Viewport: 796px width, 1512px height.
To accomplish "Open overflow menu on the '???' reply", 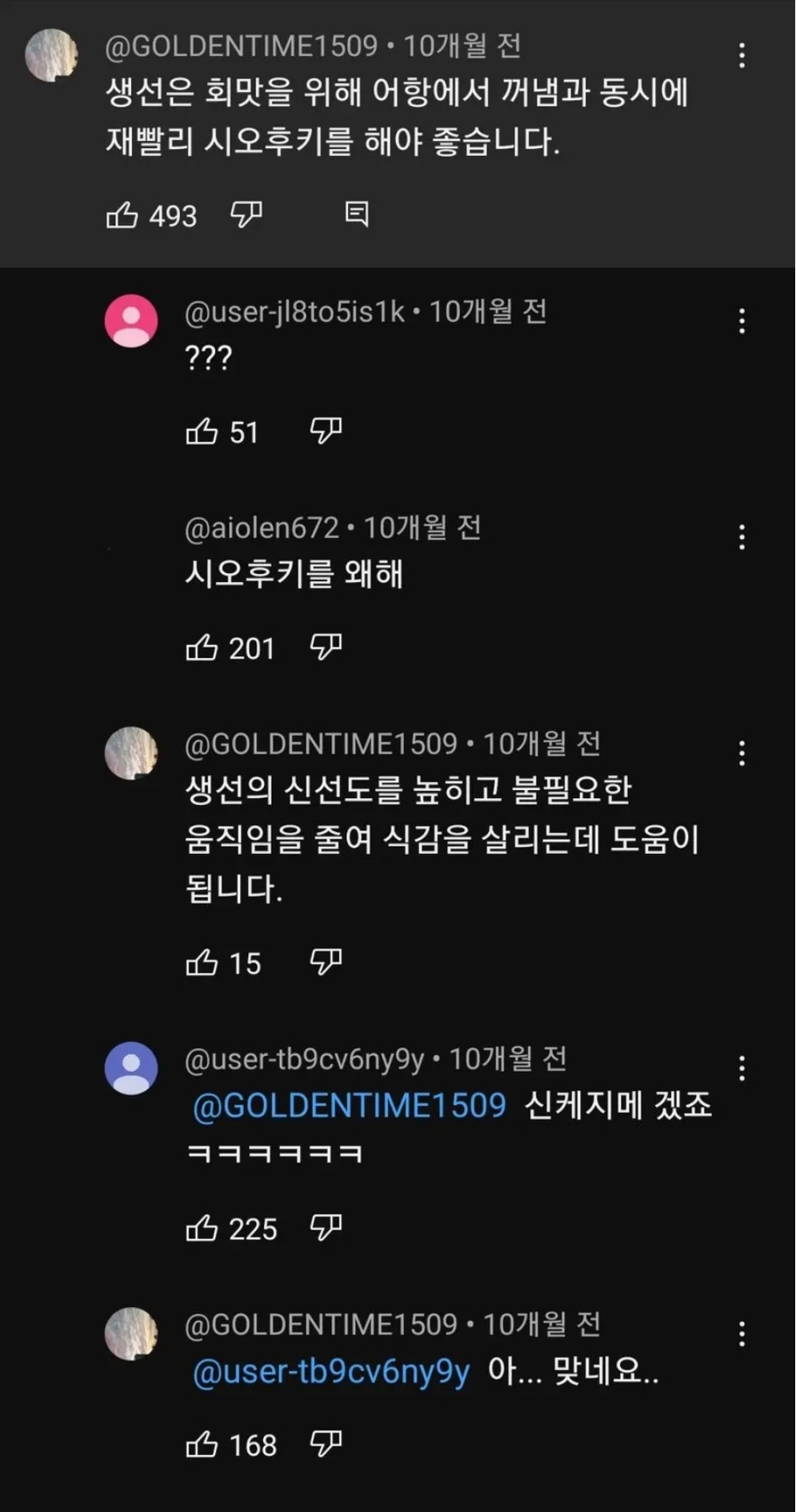I will 742,321.
